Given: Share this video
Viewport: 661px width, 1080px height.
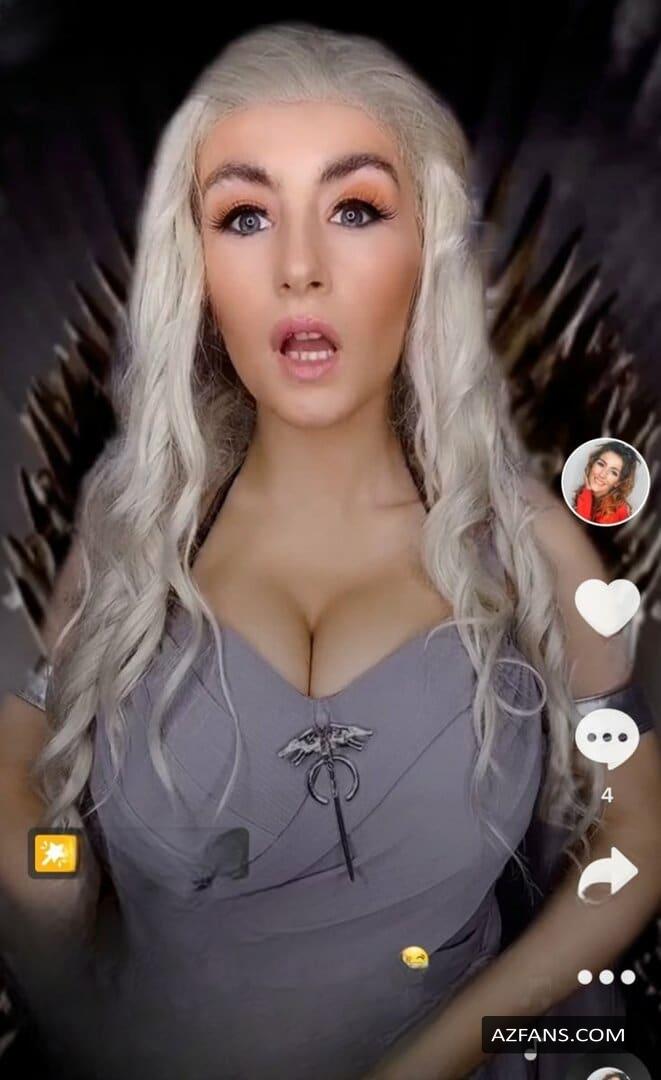Looking at the screenshot, I should (607, 875).
